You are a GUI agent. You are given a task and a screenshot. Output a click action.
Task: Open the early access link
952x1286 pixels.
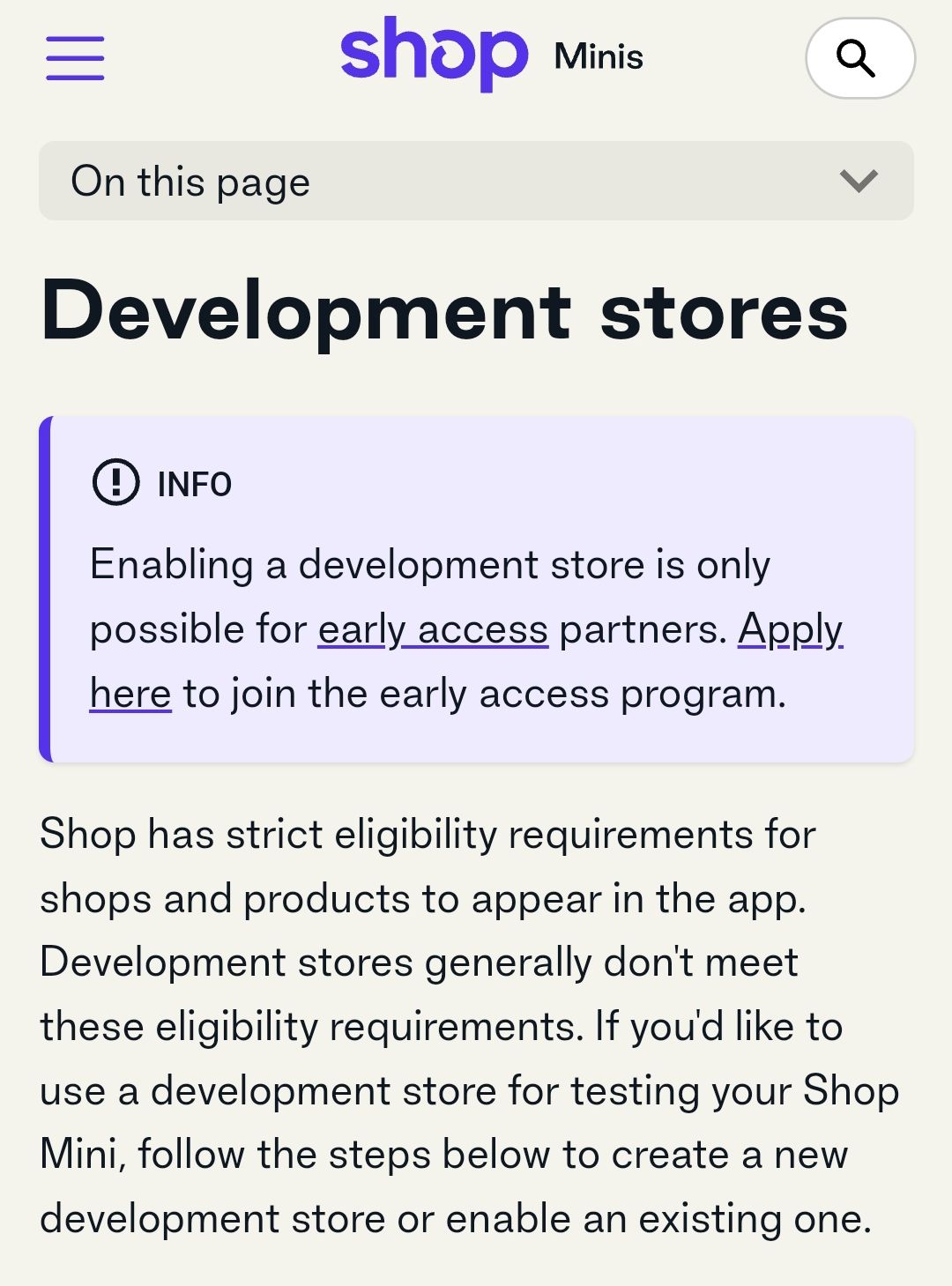pyautogui.click(x=433, y=630)
